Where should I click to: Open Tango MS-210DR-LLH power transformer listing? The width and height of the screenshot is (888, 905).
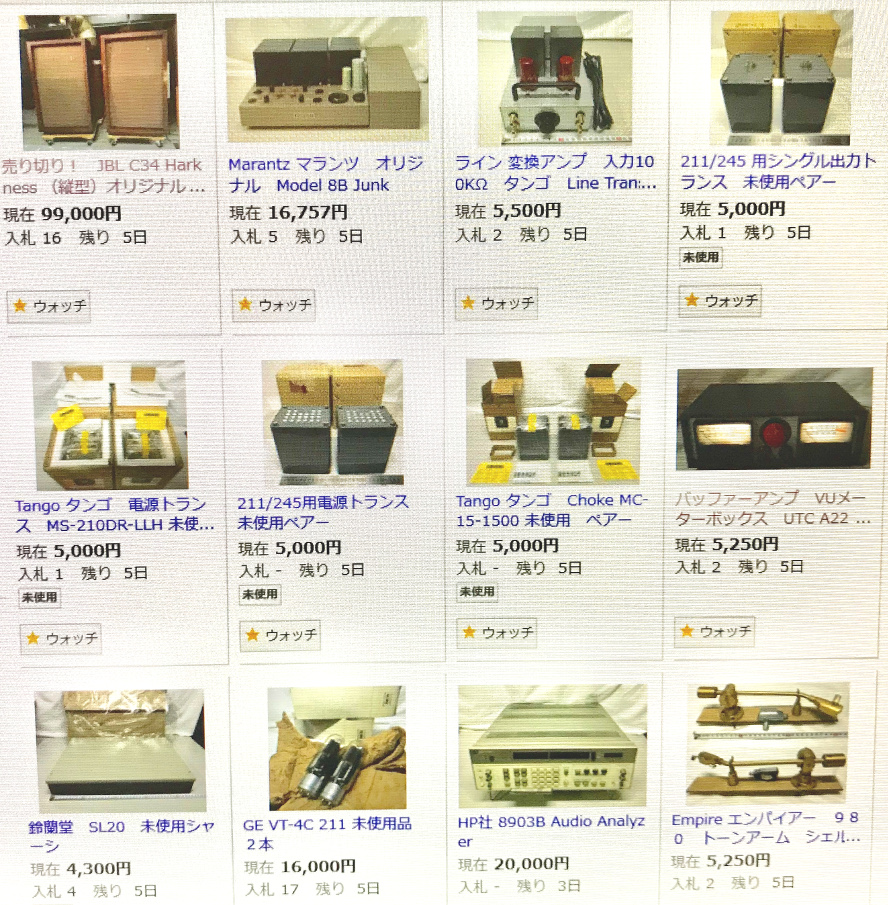pos(115,512)
